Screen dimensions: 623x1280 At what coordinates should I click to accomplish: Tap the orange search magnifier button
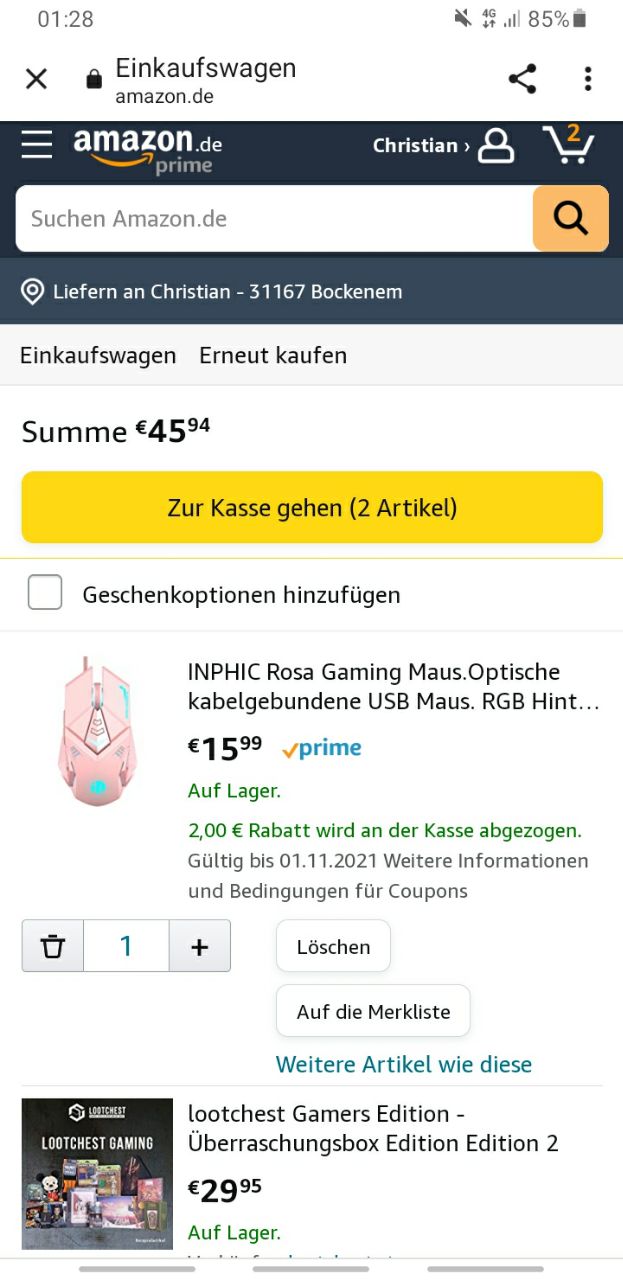pyautogui.click(x=570, y=218)
